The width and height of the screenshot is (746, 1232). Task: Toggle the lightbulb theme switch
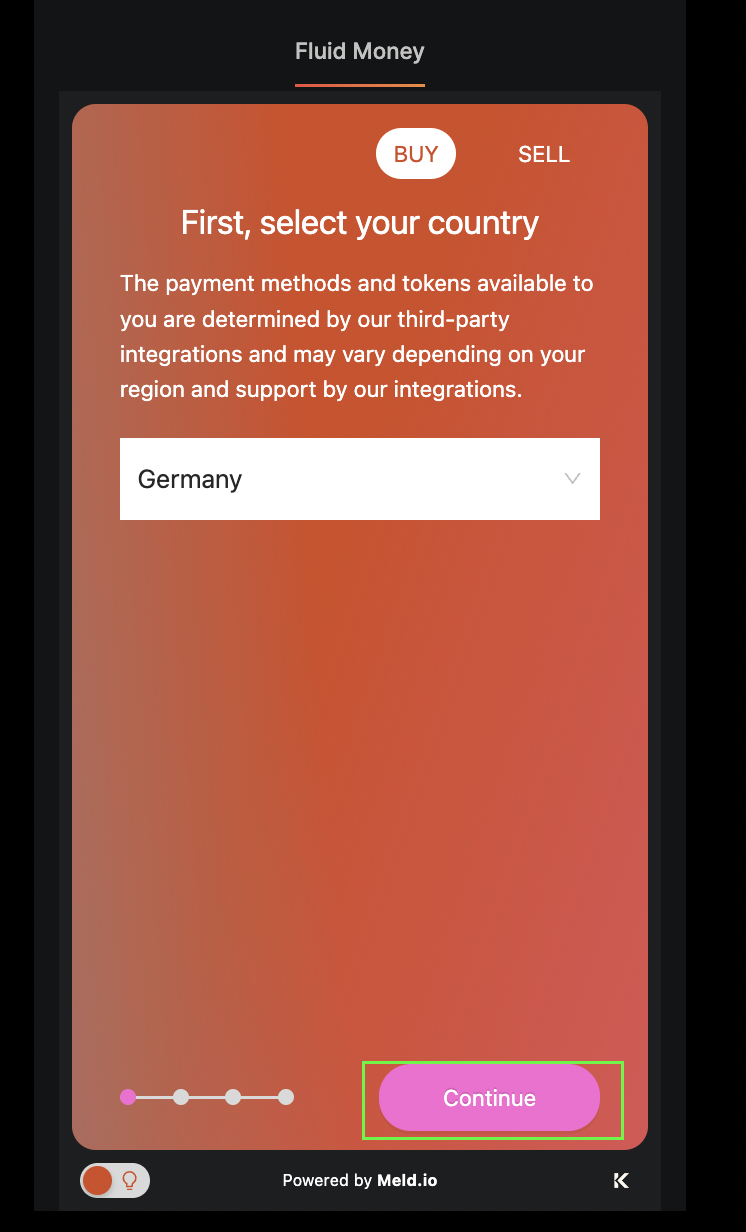click(x=115, y=1180)
